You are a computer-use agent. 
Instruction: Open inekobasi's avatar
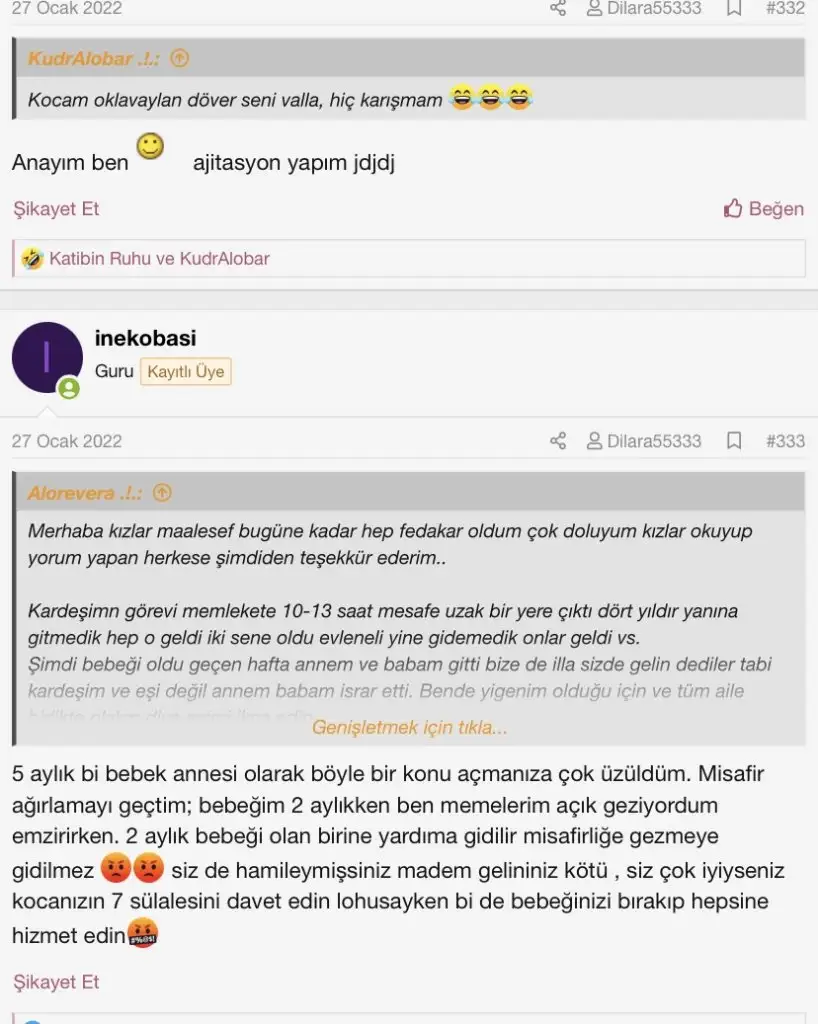tap(47, 357)
